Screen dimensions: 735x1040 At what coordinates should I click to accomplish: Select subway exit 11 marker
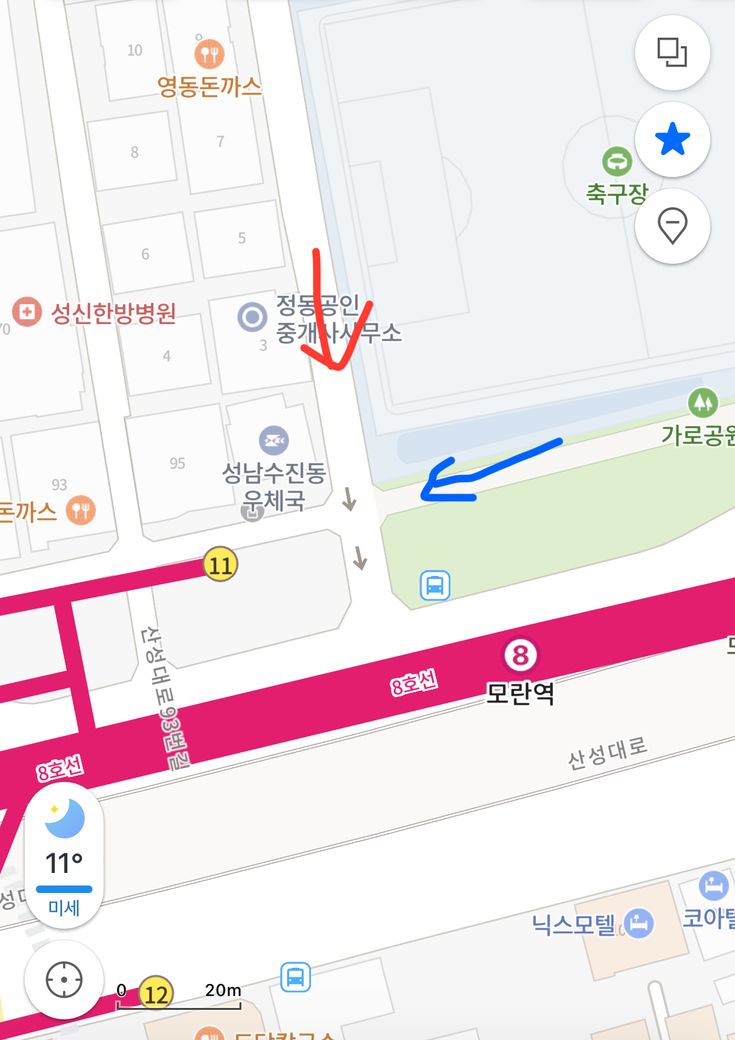(x=220, y=565)
